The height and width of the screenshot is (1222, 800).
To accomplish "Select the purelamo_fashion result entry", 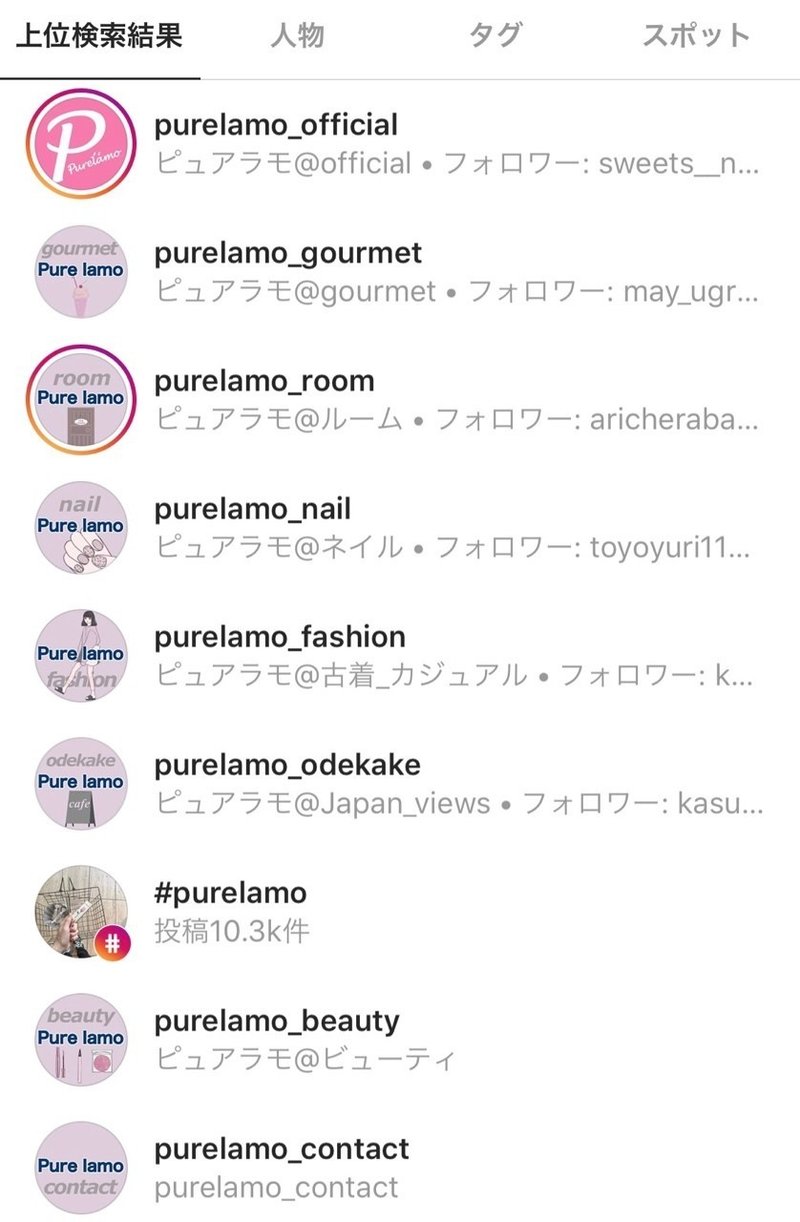I will 279,637.
